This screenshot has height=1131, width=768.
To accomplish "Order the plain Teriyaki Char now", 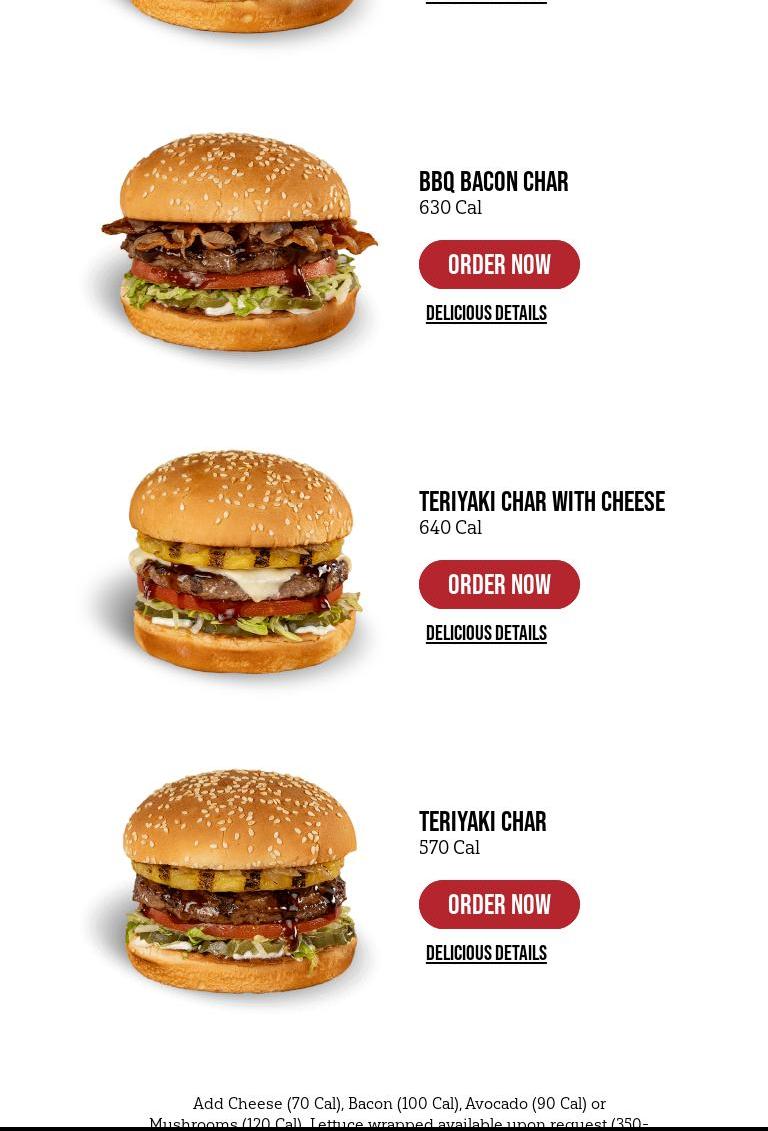I will click(499, 905).
